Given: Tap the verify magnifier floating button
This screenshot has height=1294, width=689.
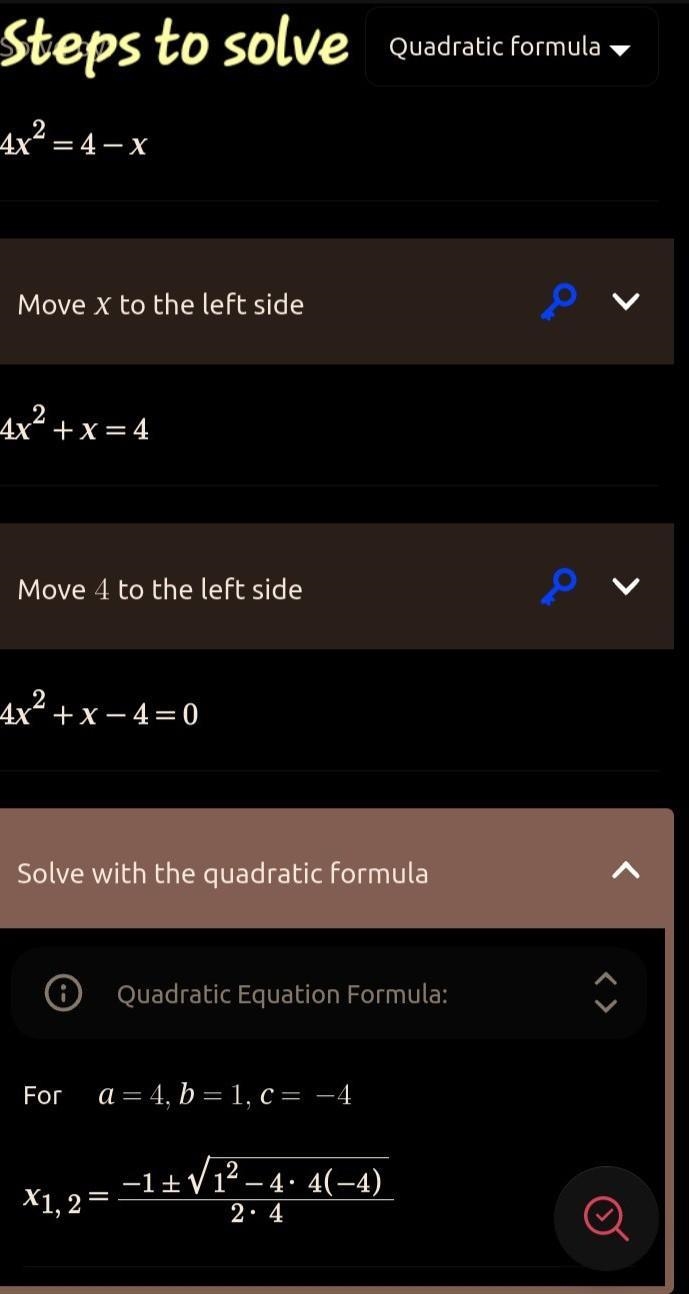Looking at the screenshot, I should click(x=606, y=1218).
